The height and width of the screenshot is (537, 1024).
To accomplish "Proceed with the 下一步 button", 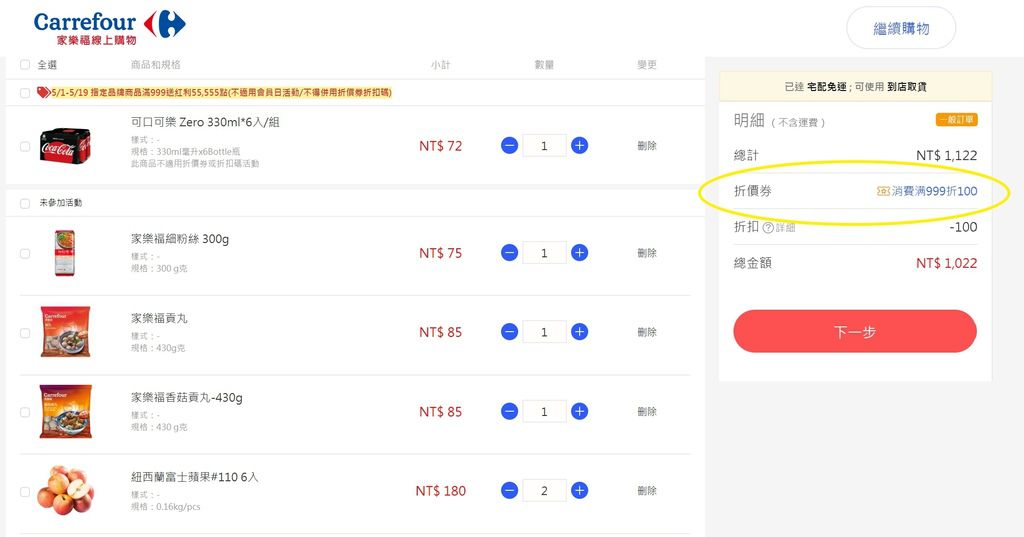I will point(854,331).
